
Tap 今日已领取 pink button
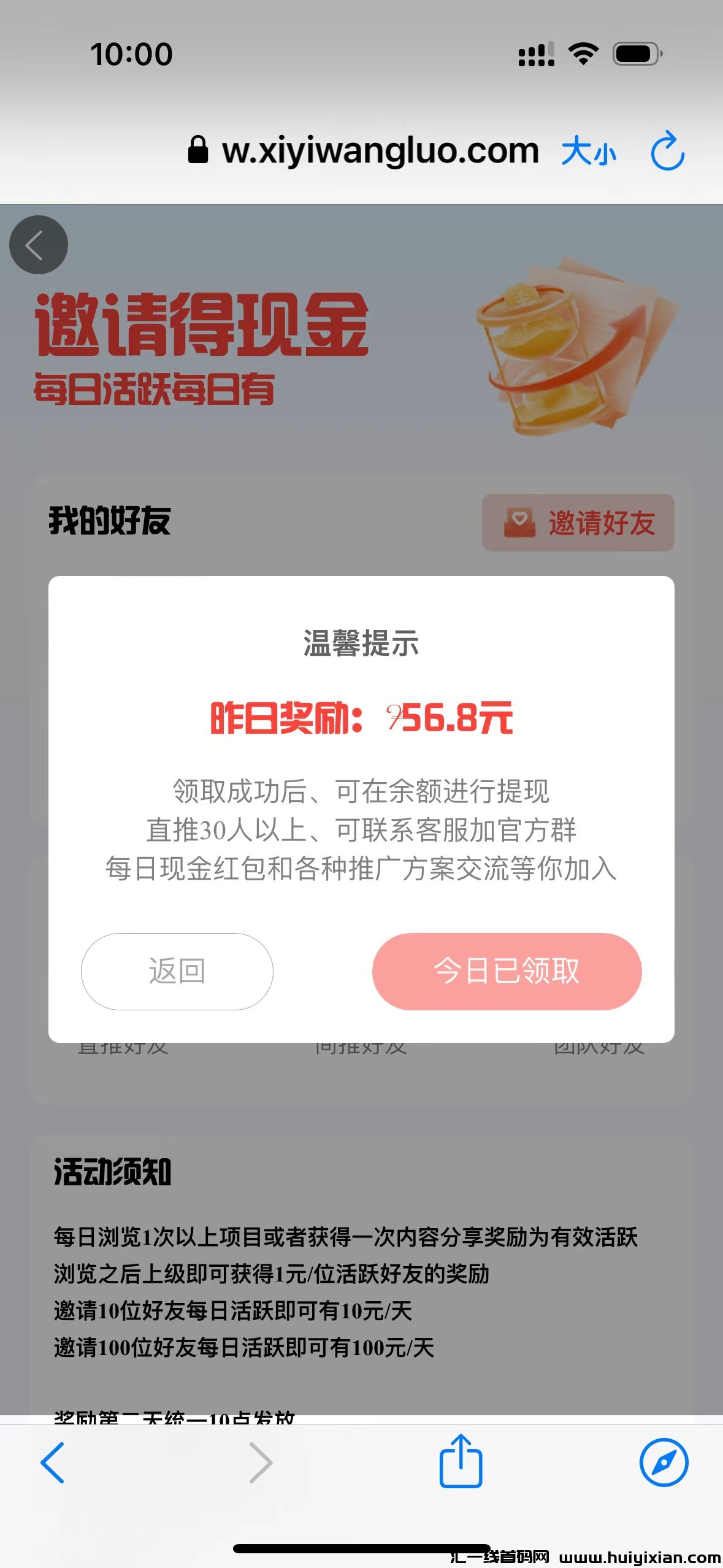pos(506,971)
